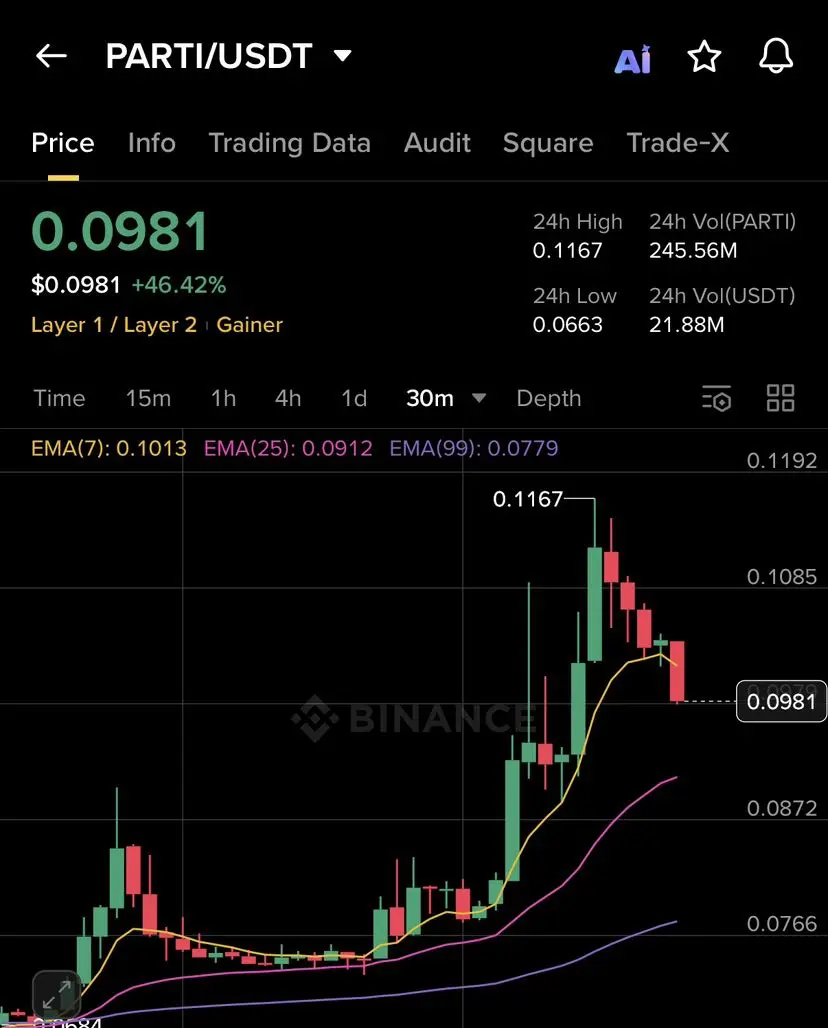Open the PARTI/USDT pair selector dropdown
Viewport: 828px width, 1028px height.
pyautogui.click(x=342, y=56)
